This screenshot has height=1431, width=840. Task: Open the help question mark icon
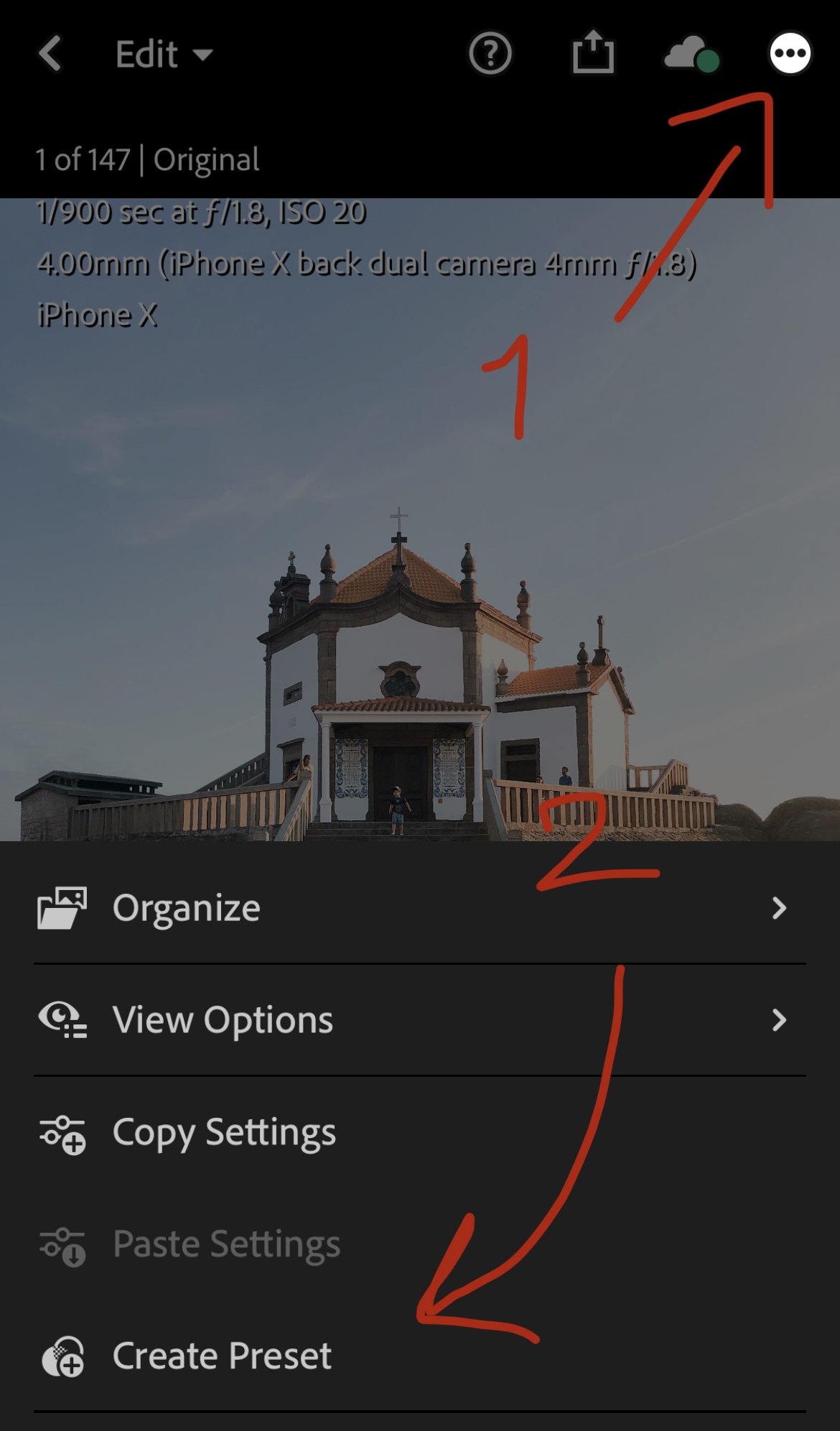(x=490, y=54)
